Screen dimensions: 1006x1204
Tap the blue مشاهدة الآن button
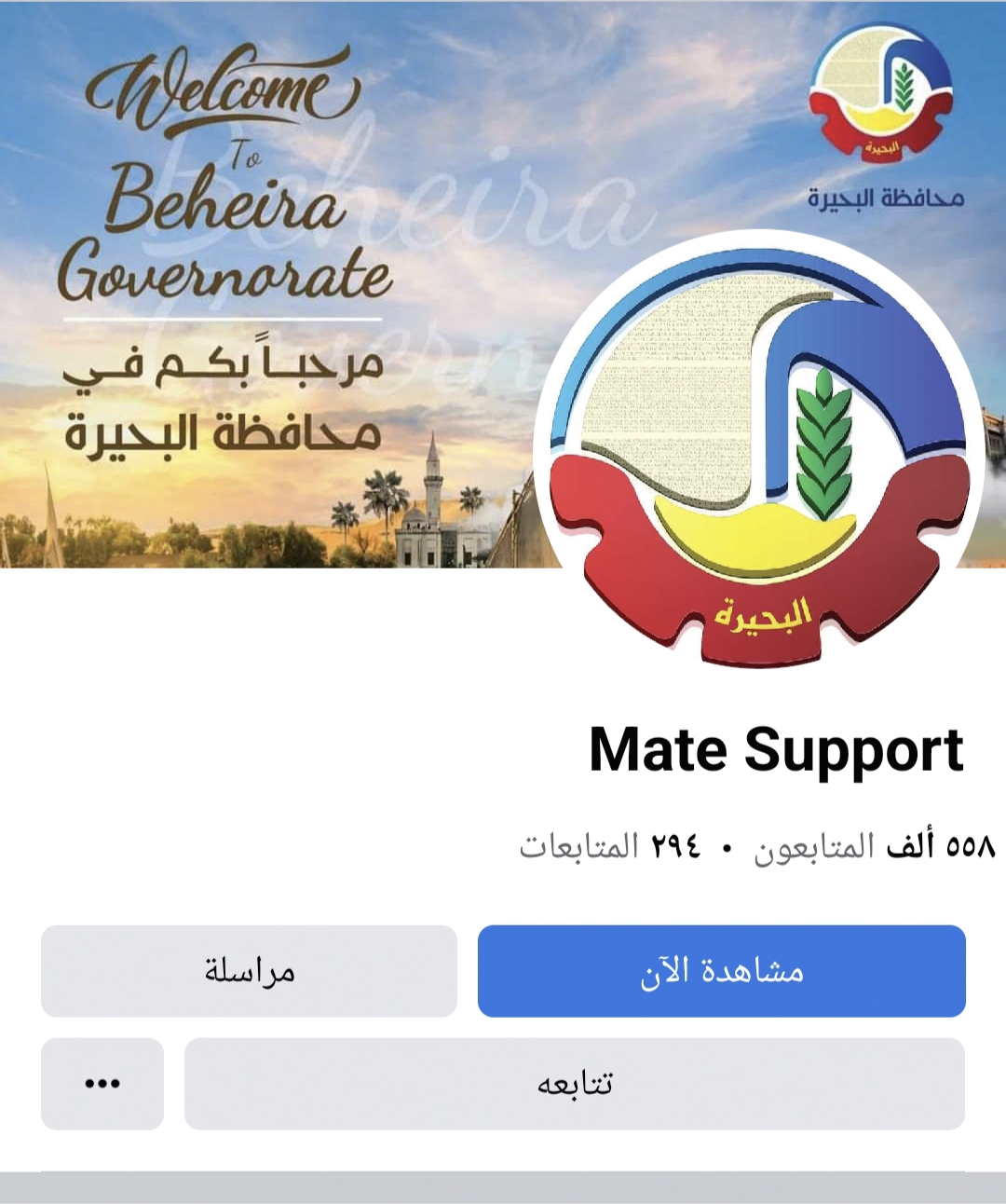tap(721, 971)
